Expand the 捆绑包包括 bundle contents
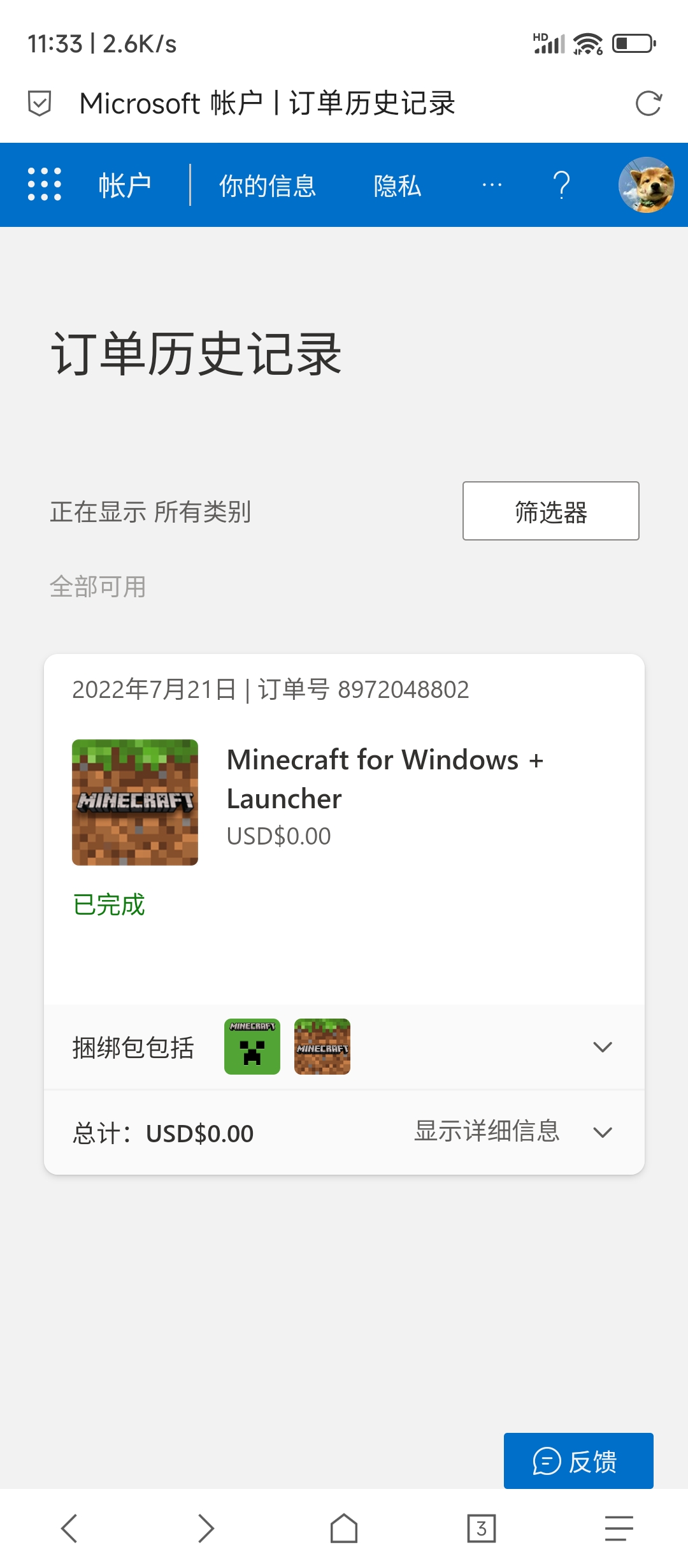Viewport: 688px width, 1568px height. tap(602, 1047)
